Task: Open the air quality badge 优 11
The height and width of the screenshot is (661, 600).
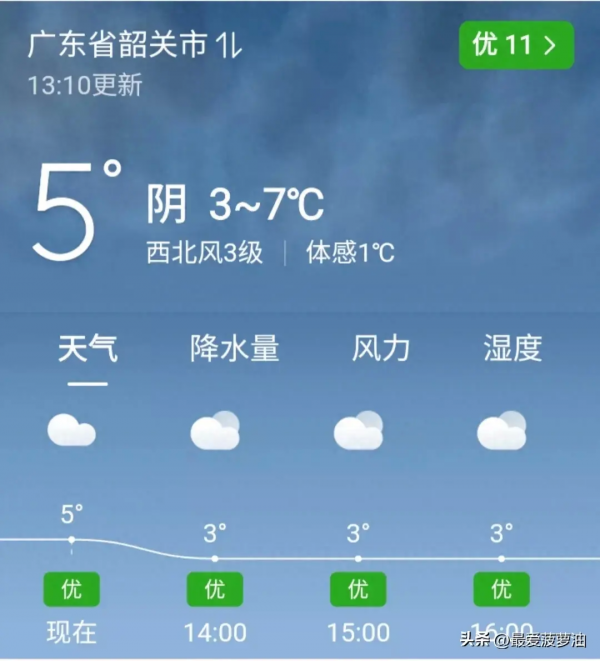Action: click(516, 45)
